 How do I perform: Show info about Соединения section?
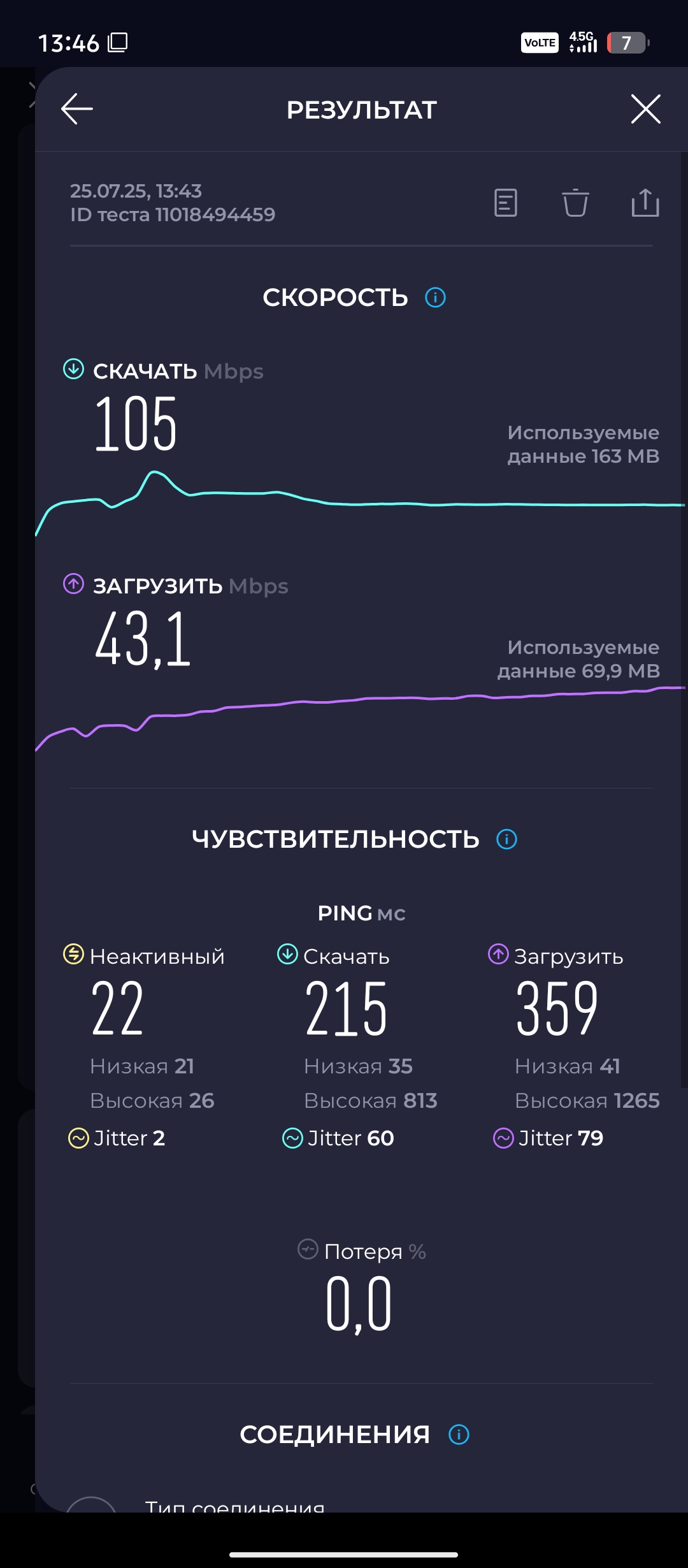pos(459,1435)
